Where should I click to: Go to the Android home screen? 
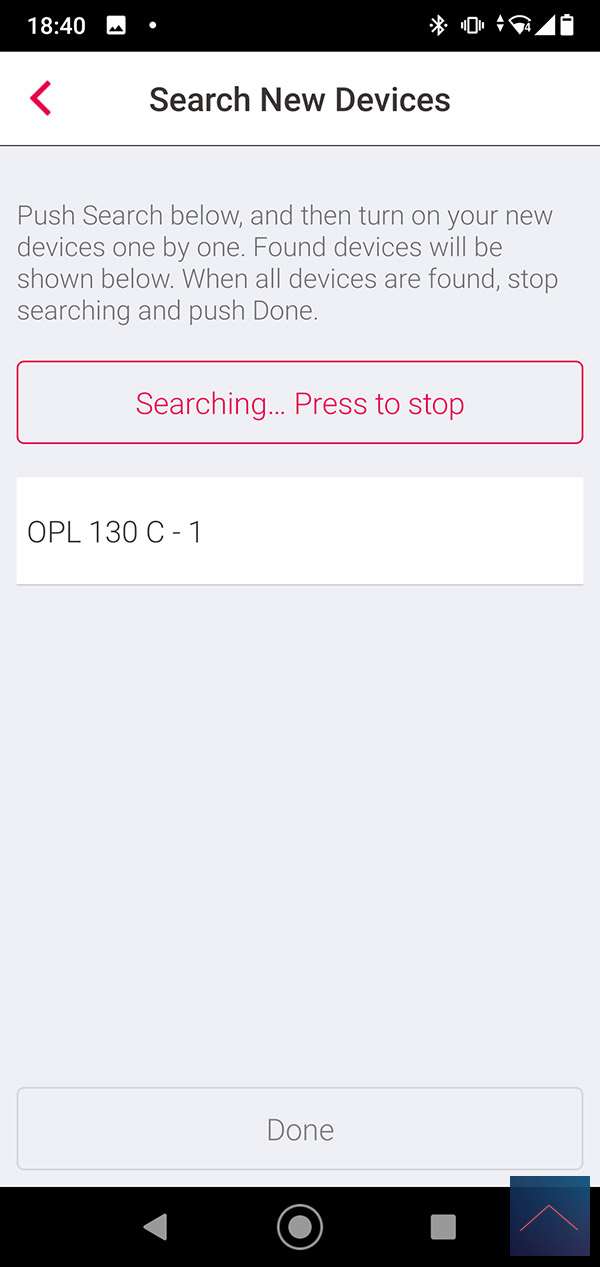coord(300,1227)
